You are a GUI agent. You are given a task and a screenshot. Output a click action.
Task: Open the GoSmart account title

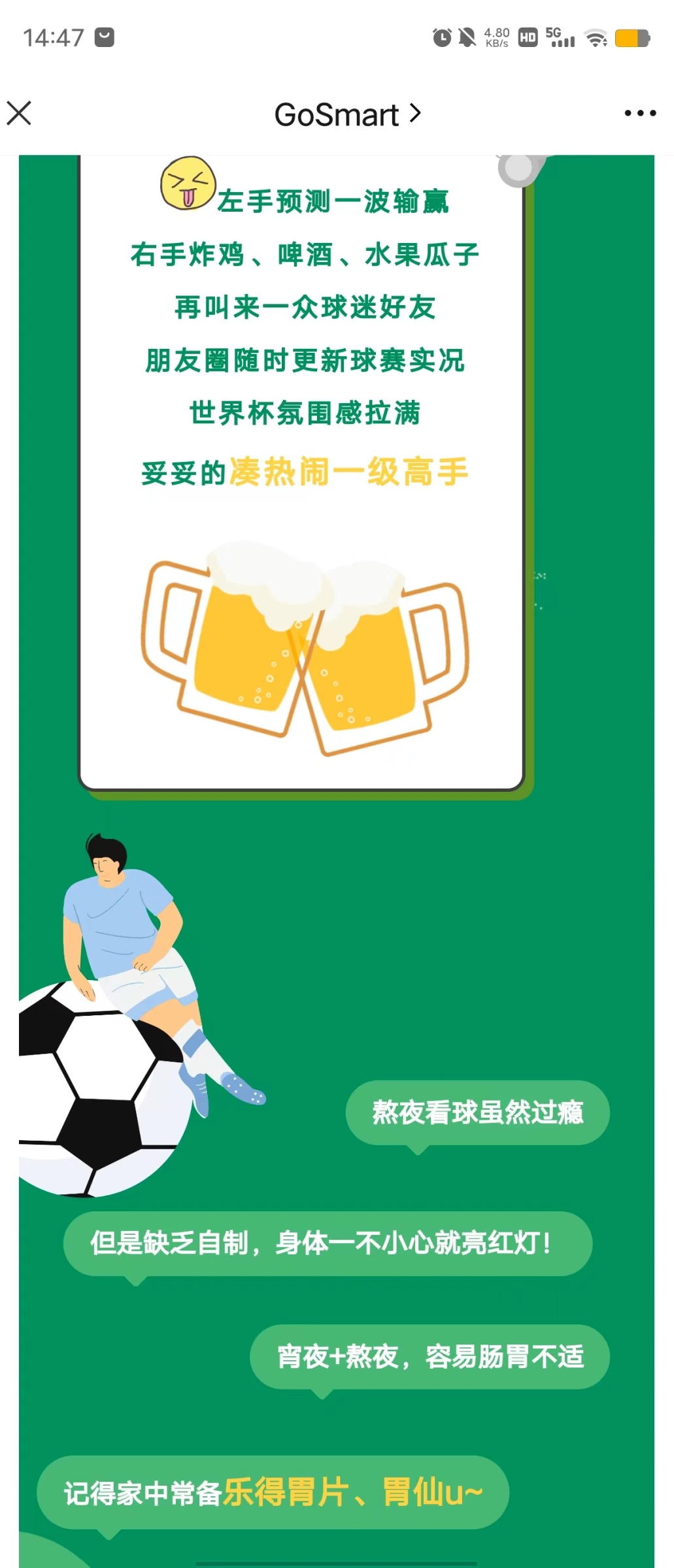[346, 115]
